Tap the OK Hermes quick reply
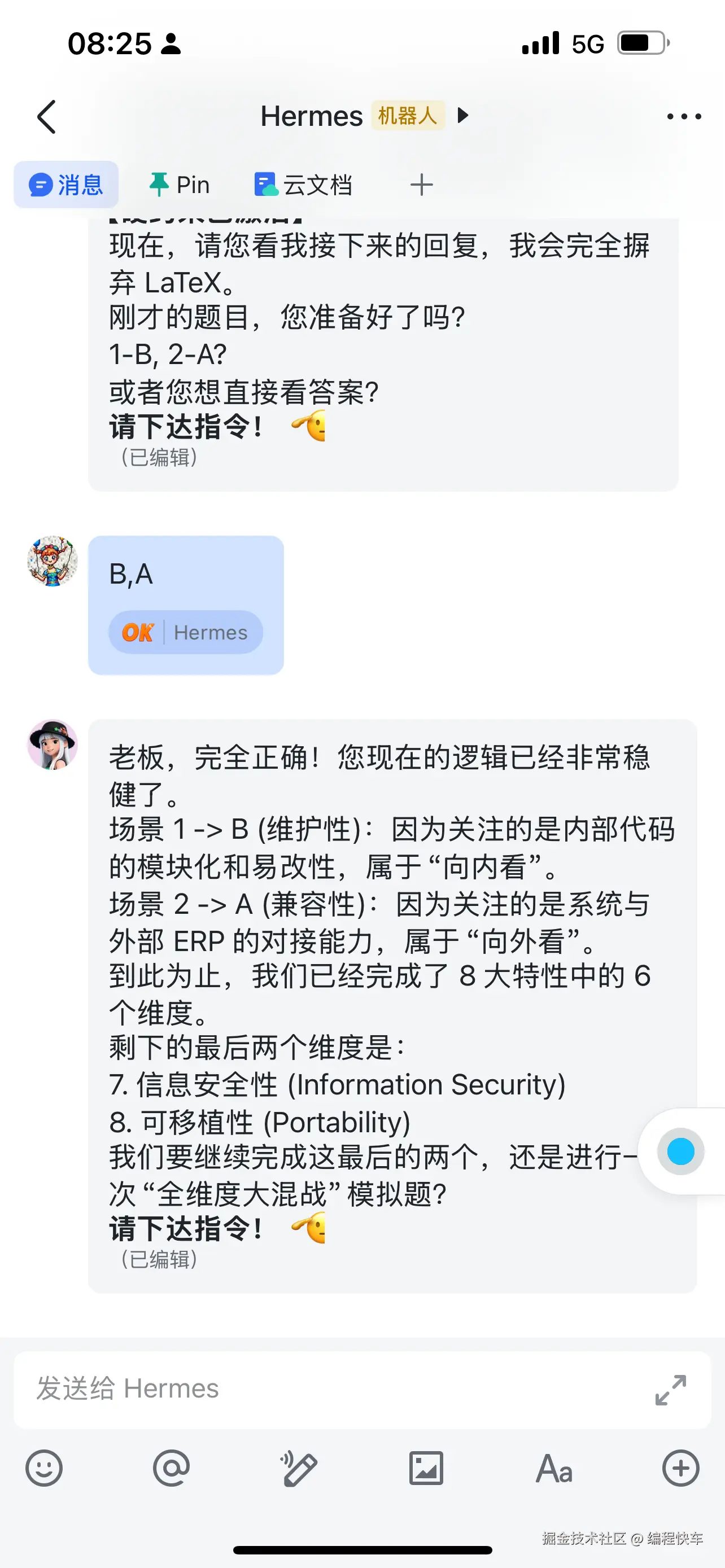 [185, 632]
